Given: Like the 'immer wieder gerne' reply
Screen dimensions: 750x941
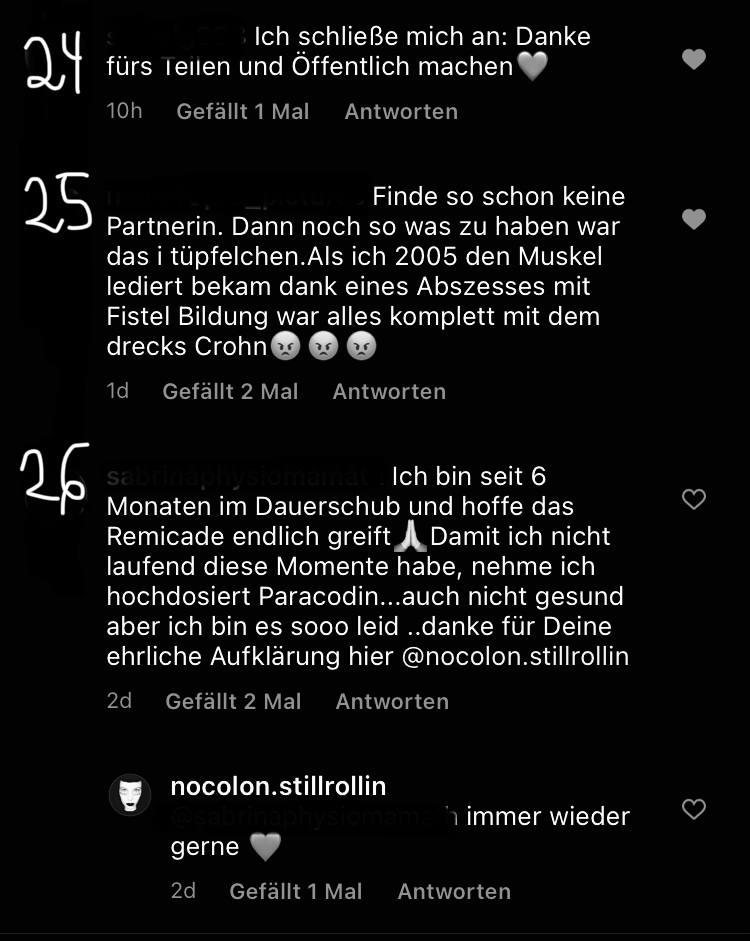Looking at the screenshot, I should (x=694, y=809).
